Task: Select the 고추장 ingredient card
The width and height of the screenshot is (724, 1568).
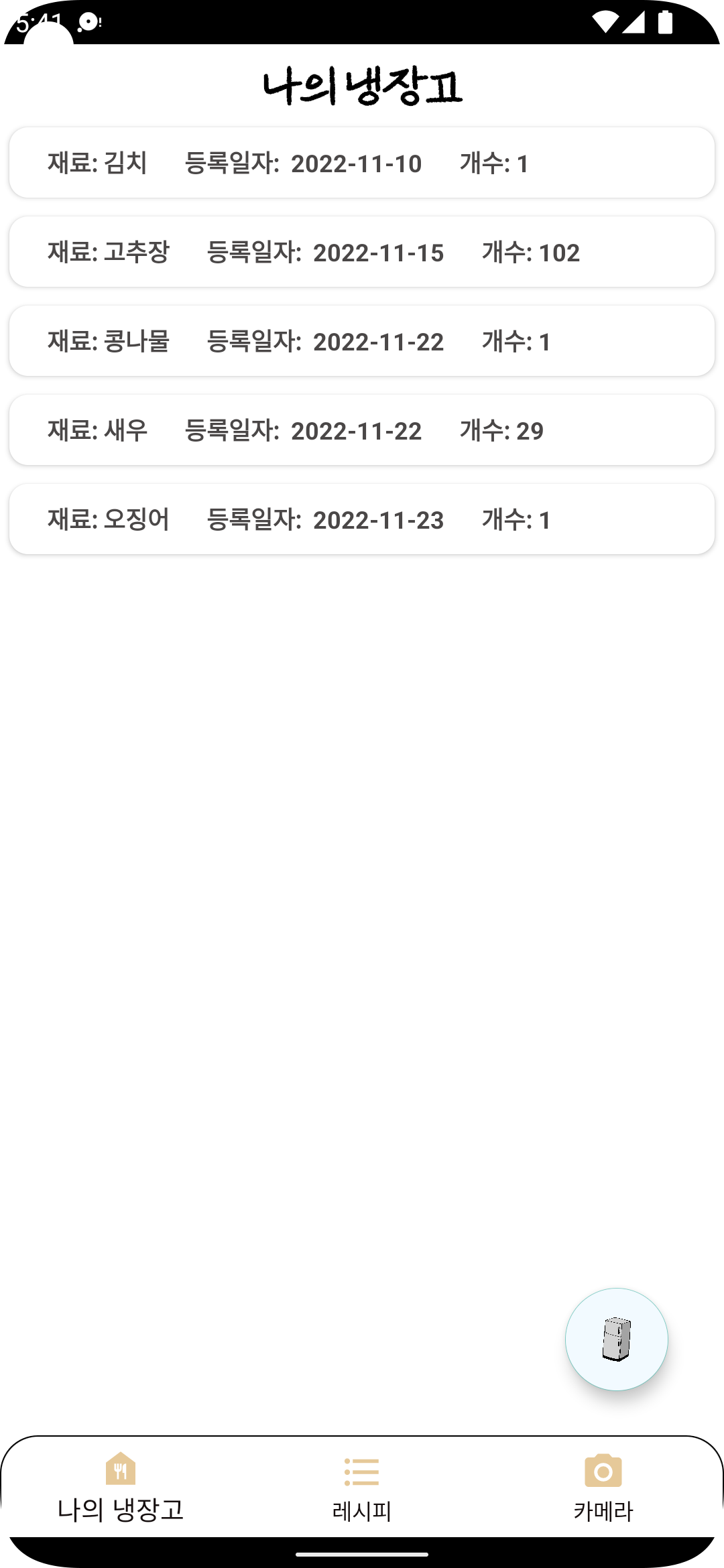Action: pyautogui.click(x=362, y=252)
